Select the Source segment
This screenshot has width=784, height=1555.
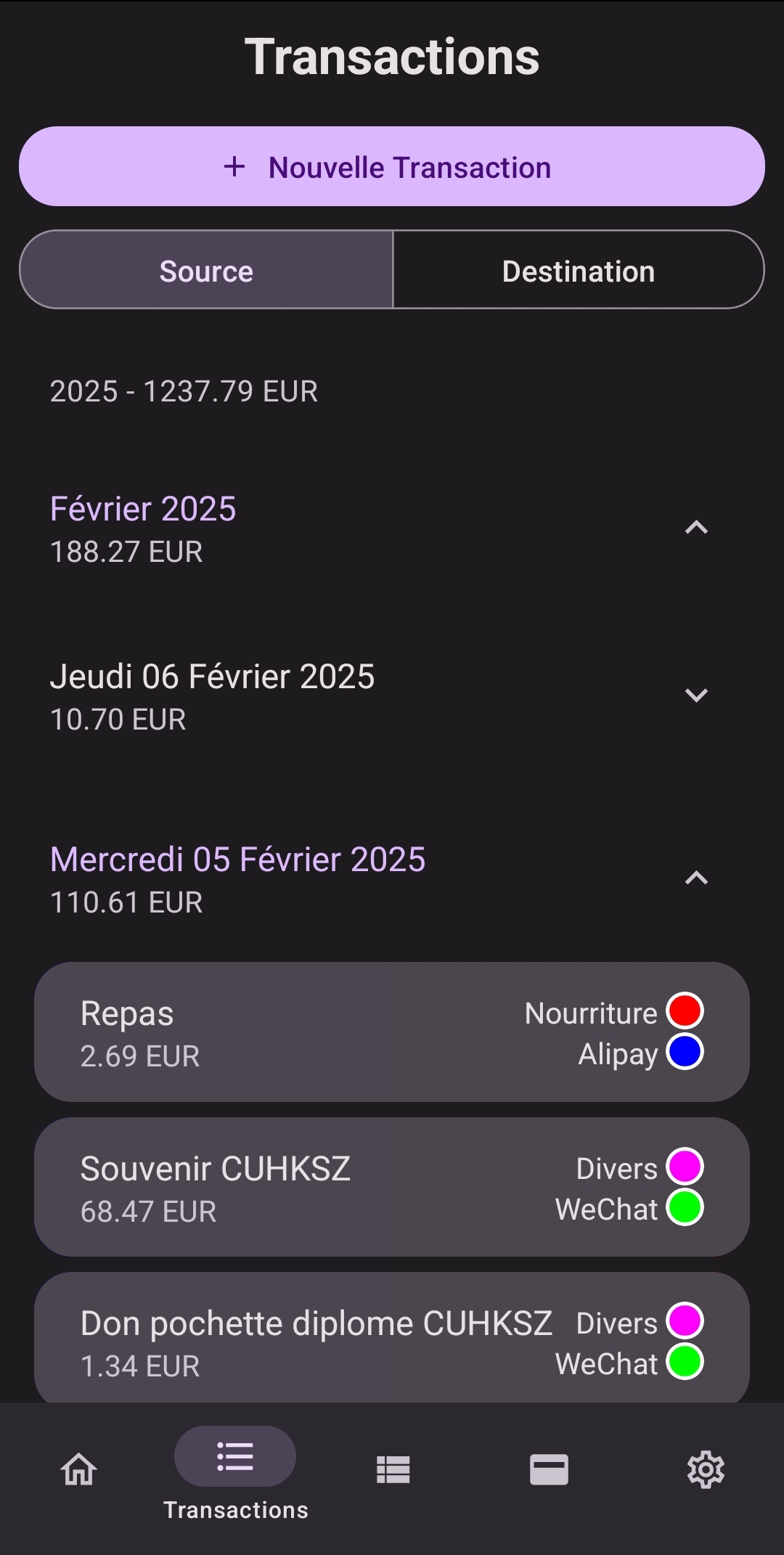(x=206, y=270)
